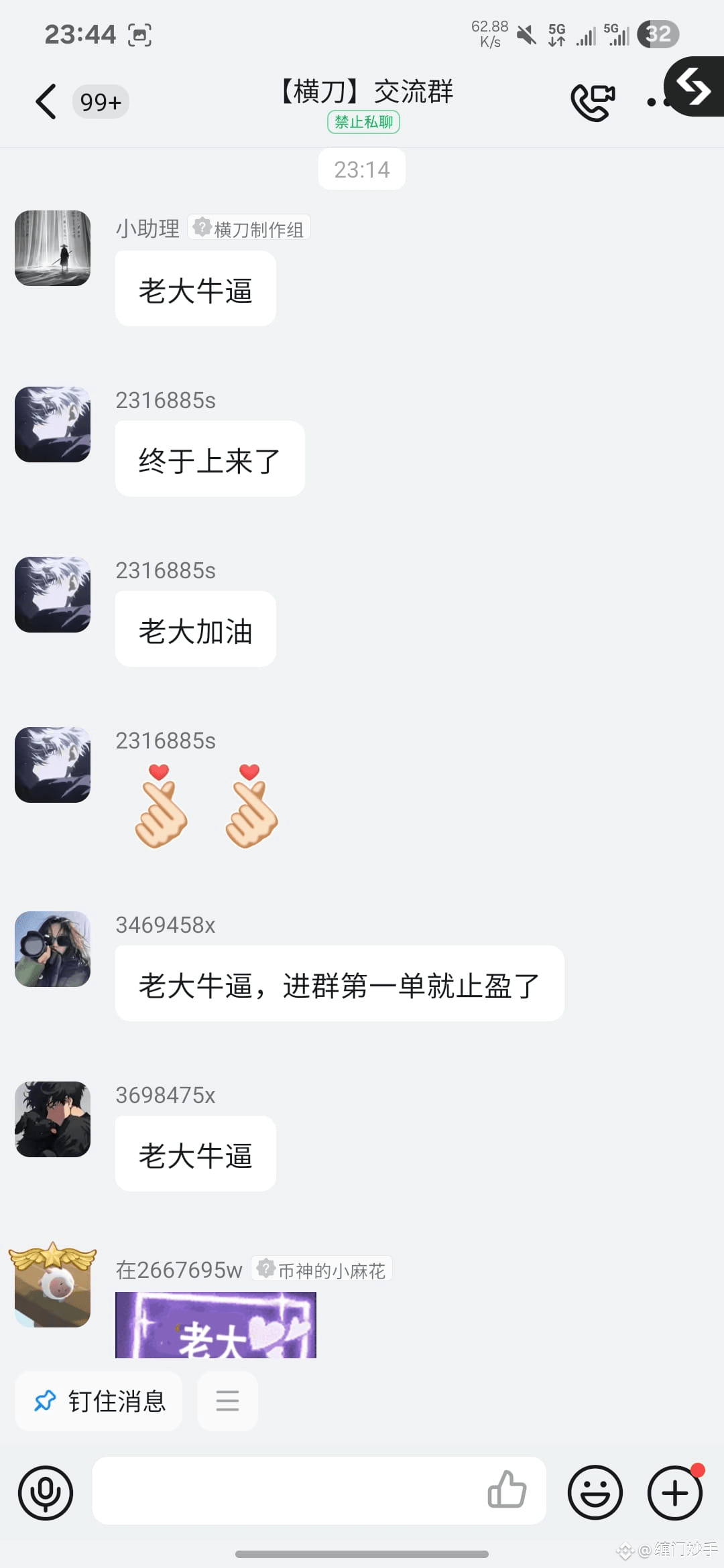This screenshot has height=1568, width=724.
Task: View the 老大 sticker image from 在2667695w
Action: [216, 1325]
